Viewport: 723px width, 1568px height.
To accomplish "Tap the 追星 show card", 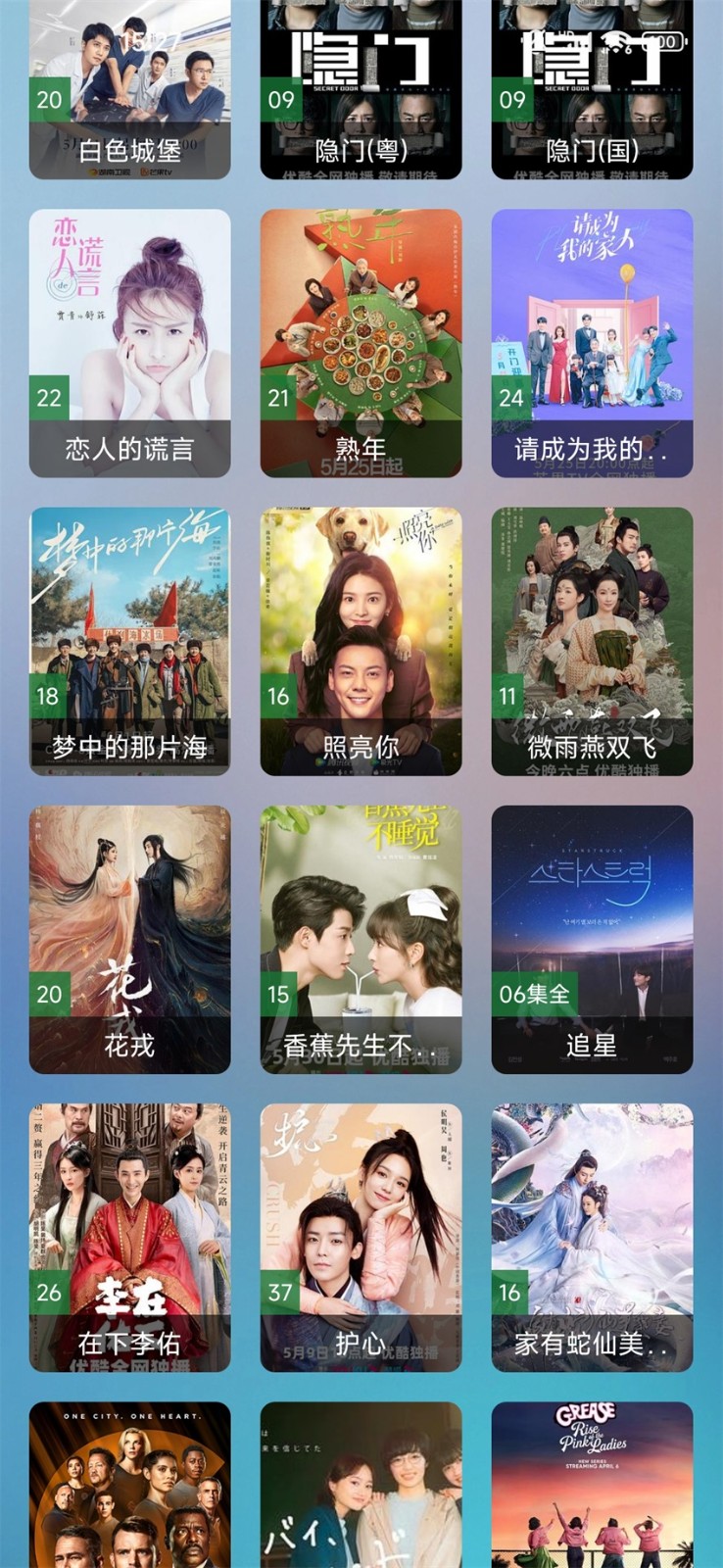I will pos(592,939).
